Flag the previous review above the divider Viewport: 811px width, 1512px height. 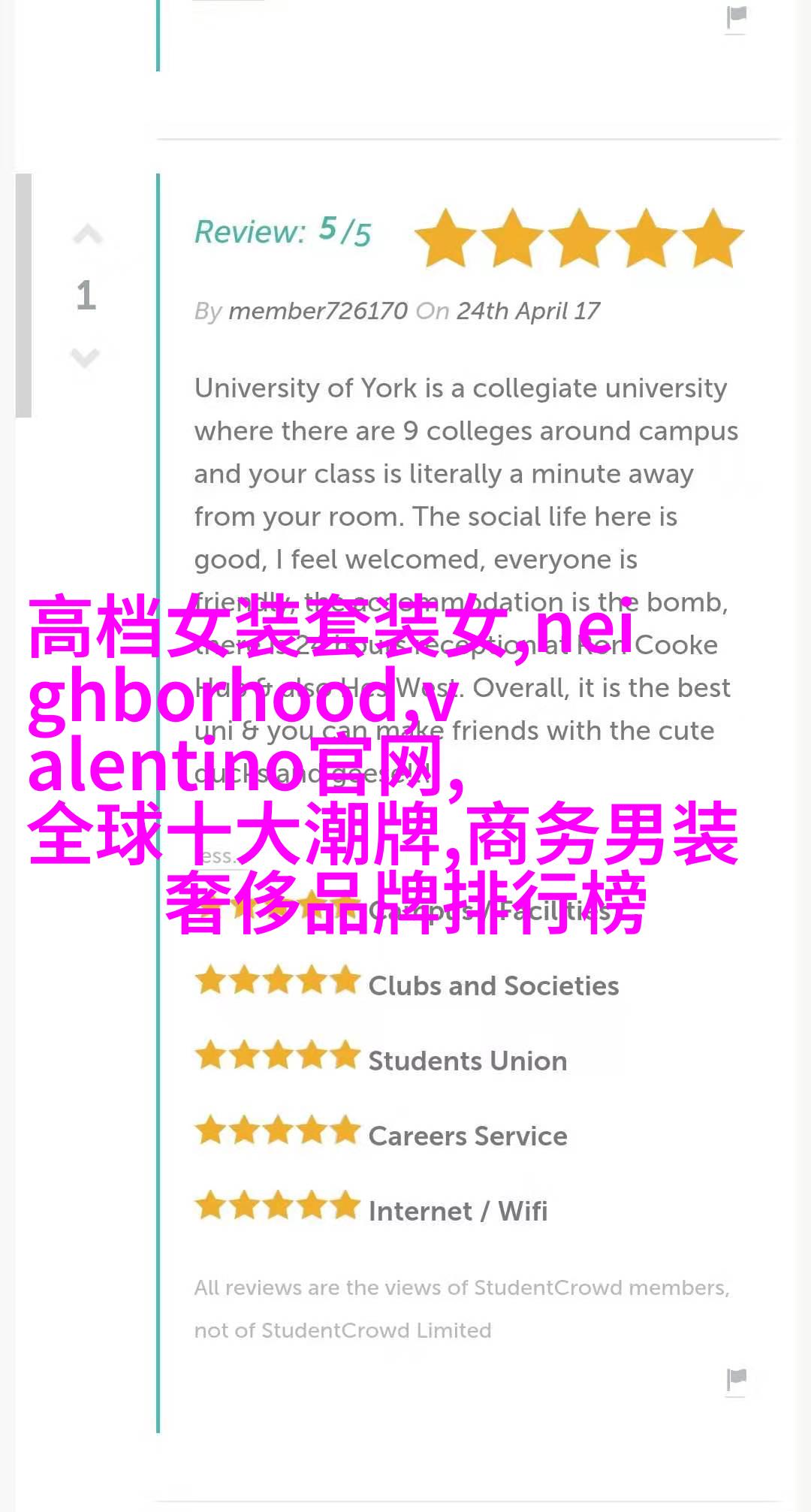pyautogui.click(x=736, y=17)
